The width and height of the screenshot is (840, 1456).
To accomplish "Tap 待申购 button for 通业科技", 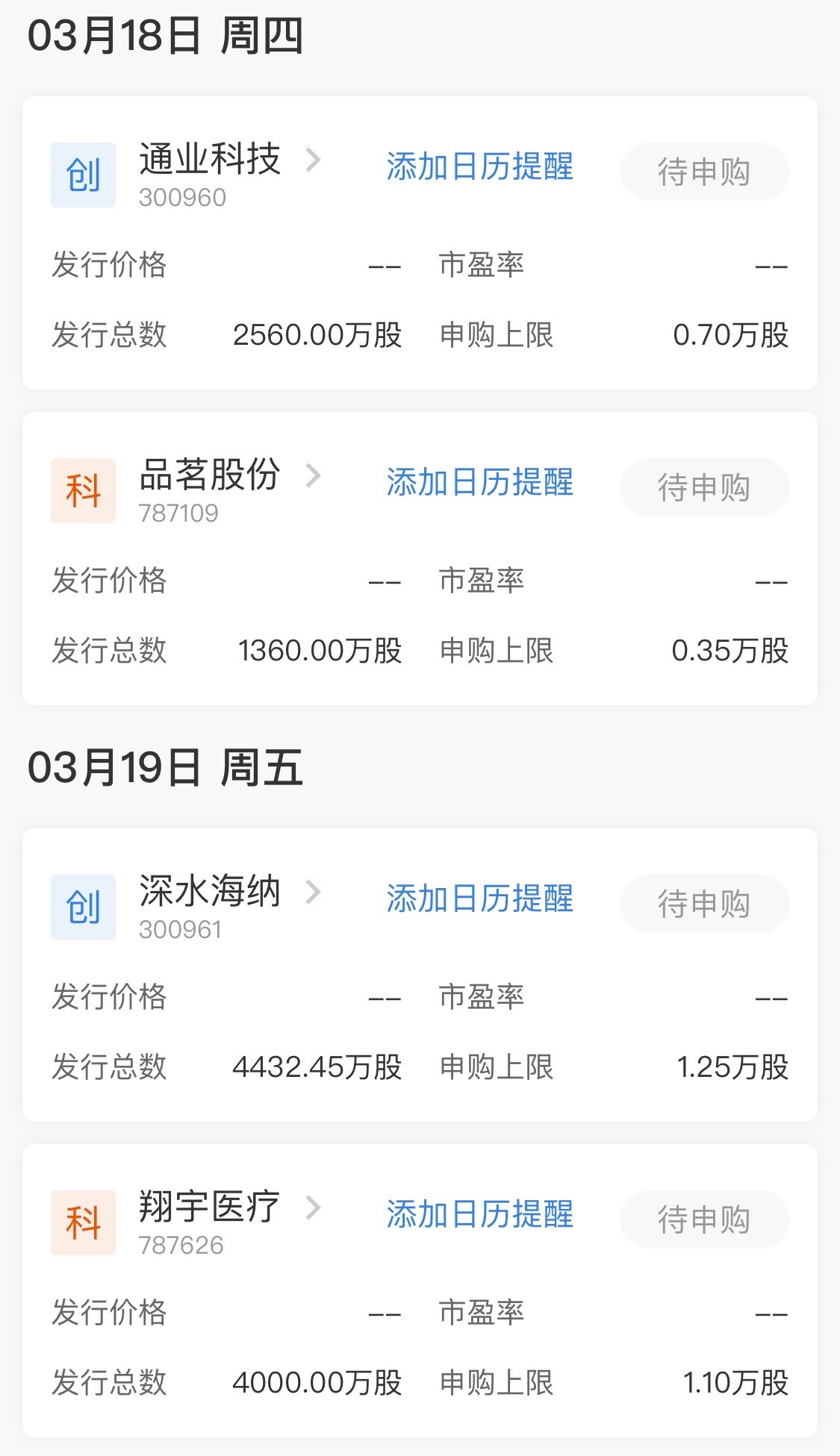I will pos(704,172).
